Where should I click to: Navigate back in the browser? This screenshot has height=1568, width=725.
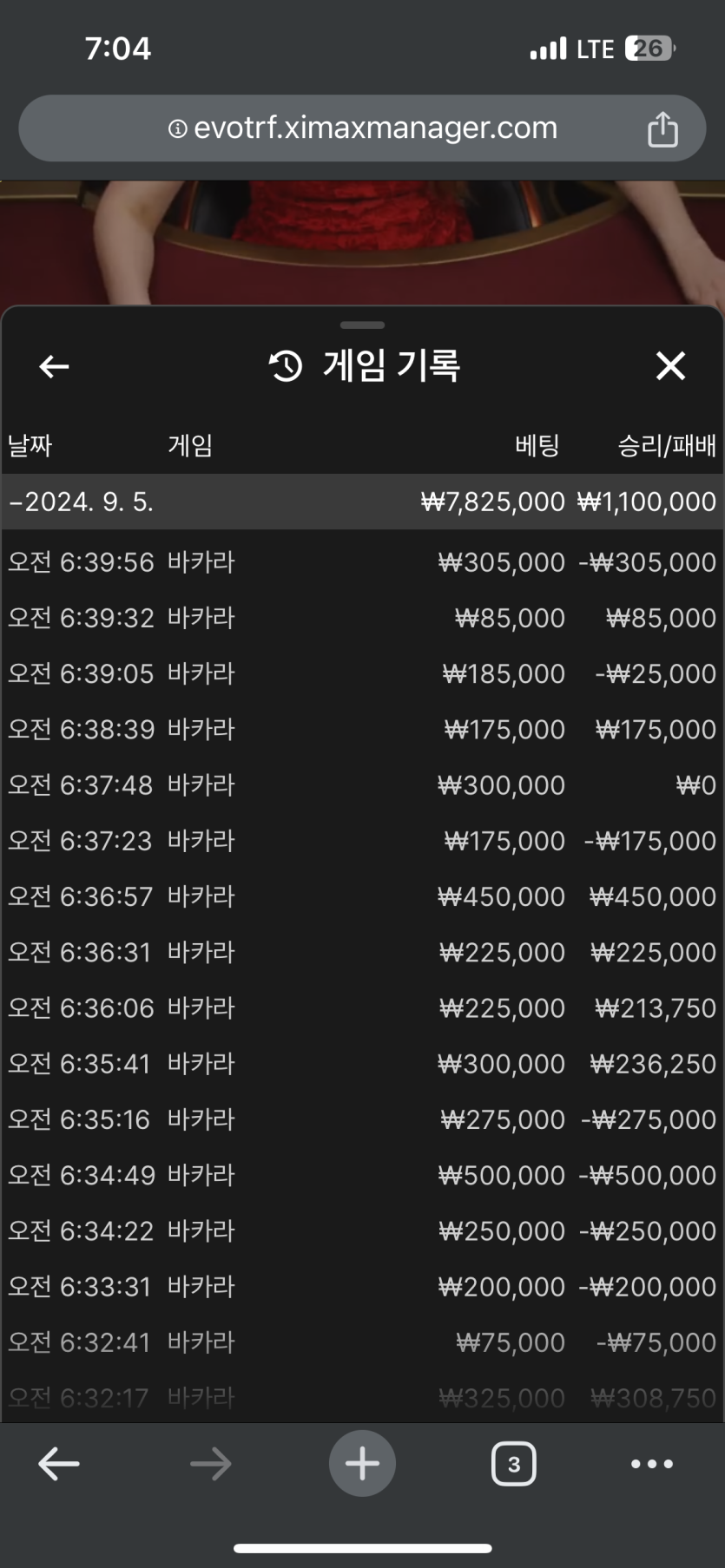(x=59, y=1464)
